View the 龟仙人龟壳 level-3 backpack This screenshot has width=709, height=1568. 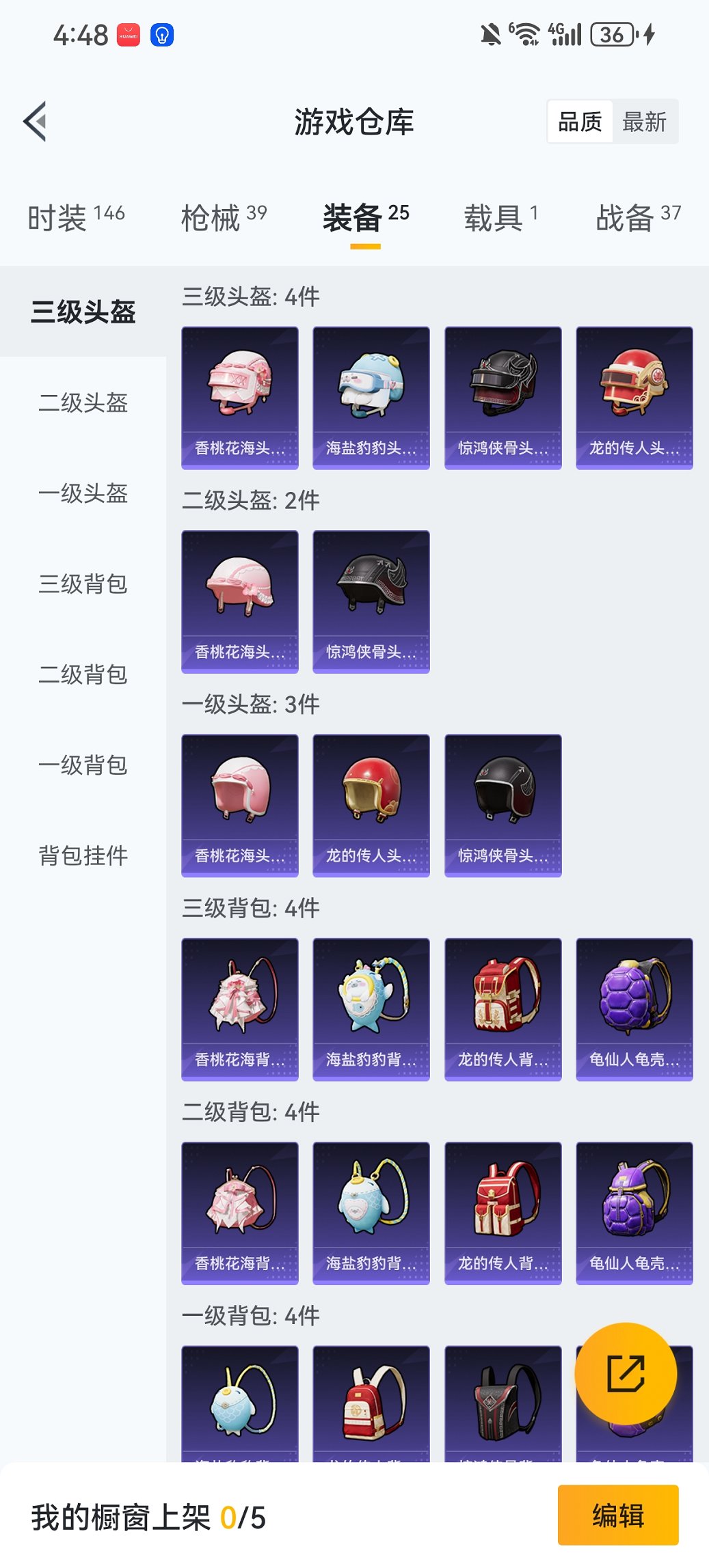pyautogui.click(x=634, y=1009)
